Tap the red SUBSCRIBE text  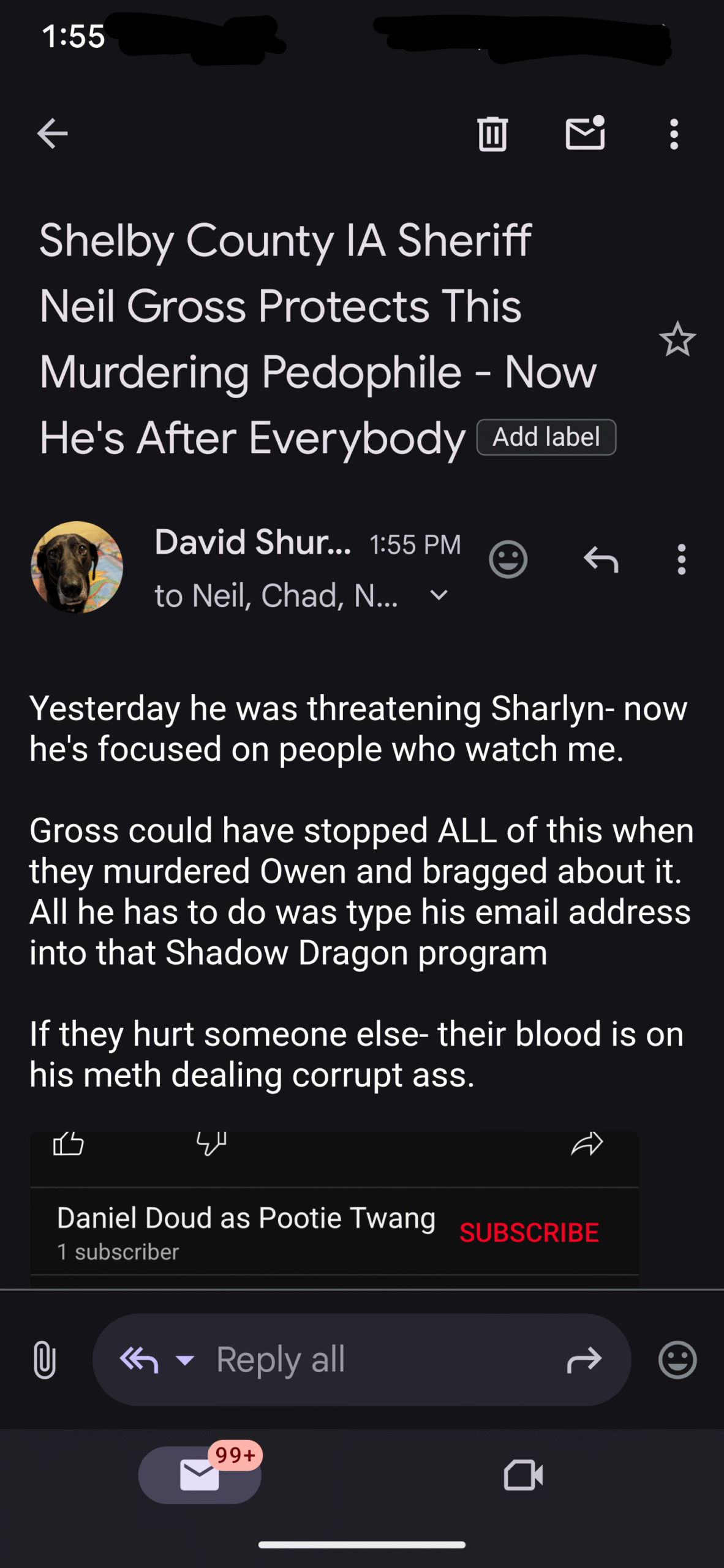click(529, 1232)
